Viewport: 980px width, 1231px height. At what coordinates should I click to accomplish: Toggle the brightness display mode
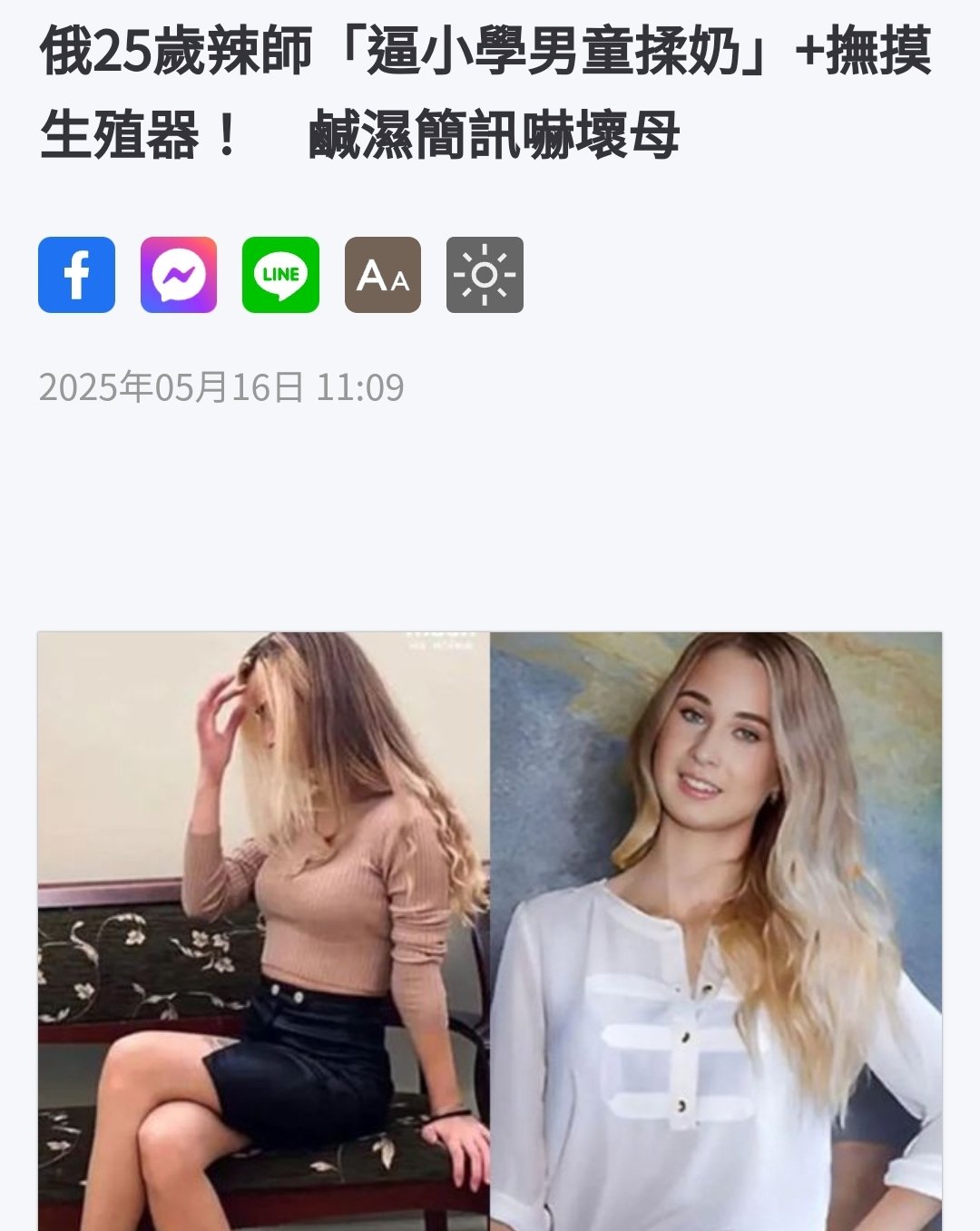(485, 275)
